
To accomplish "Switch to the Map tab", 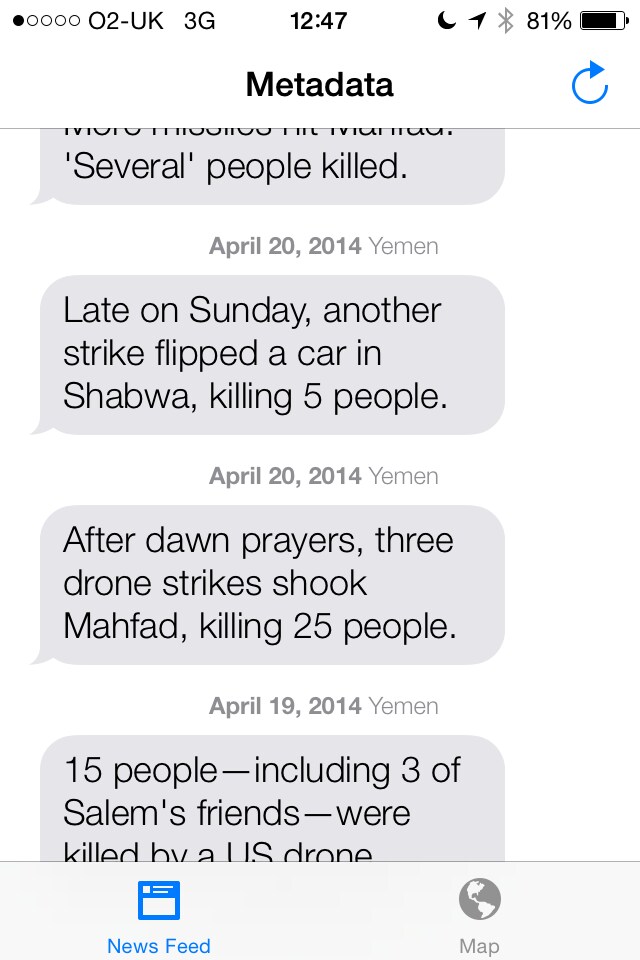I will tap(479, 913).
